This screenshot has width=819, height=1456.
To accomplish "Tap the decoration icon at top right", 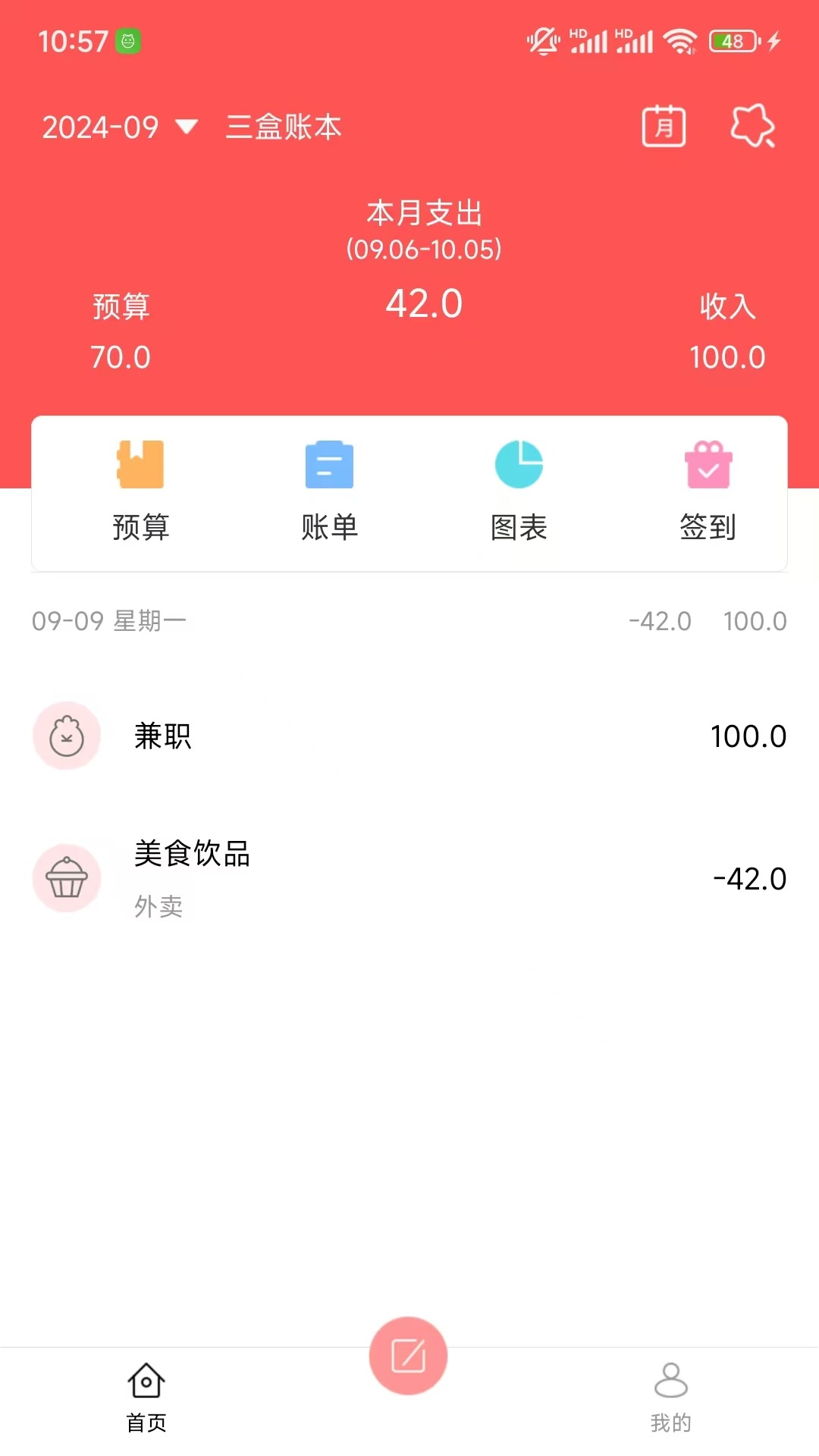I will coord(752,127).
